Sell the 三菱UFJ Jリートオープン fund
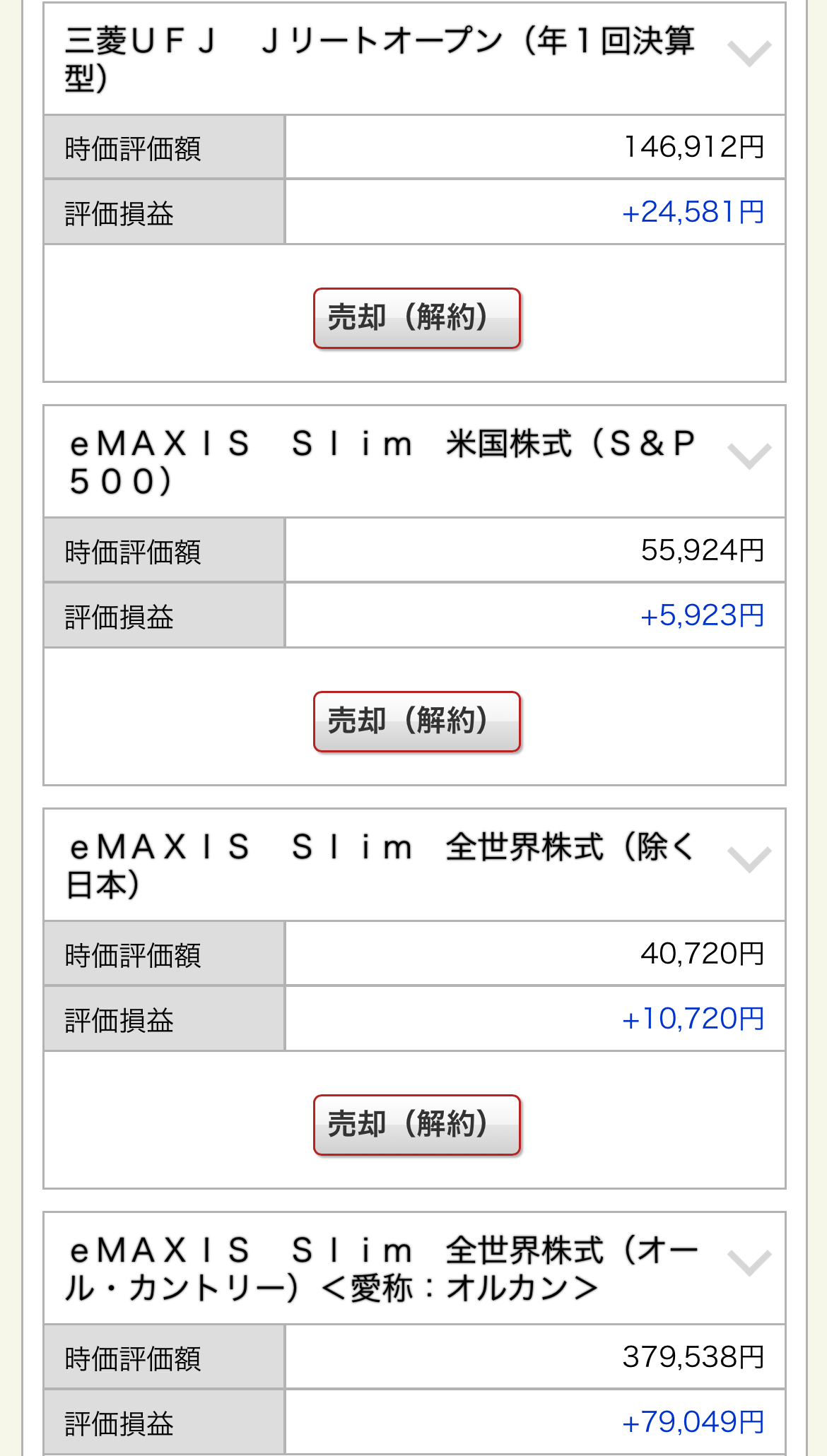 (x=416, y=318)
